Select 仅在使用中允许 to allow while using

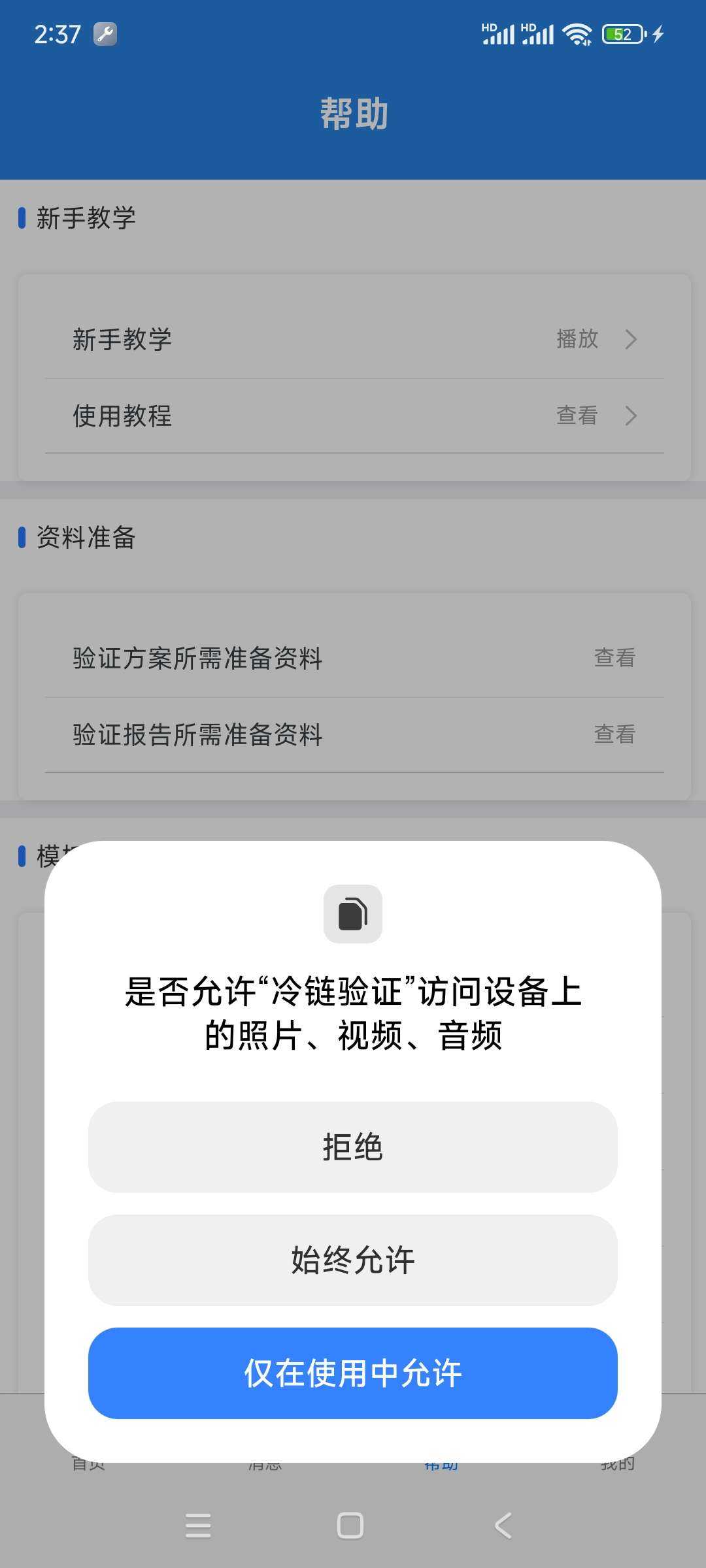coord(353,1373)
